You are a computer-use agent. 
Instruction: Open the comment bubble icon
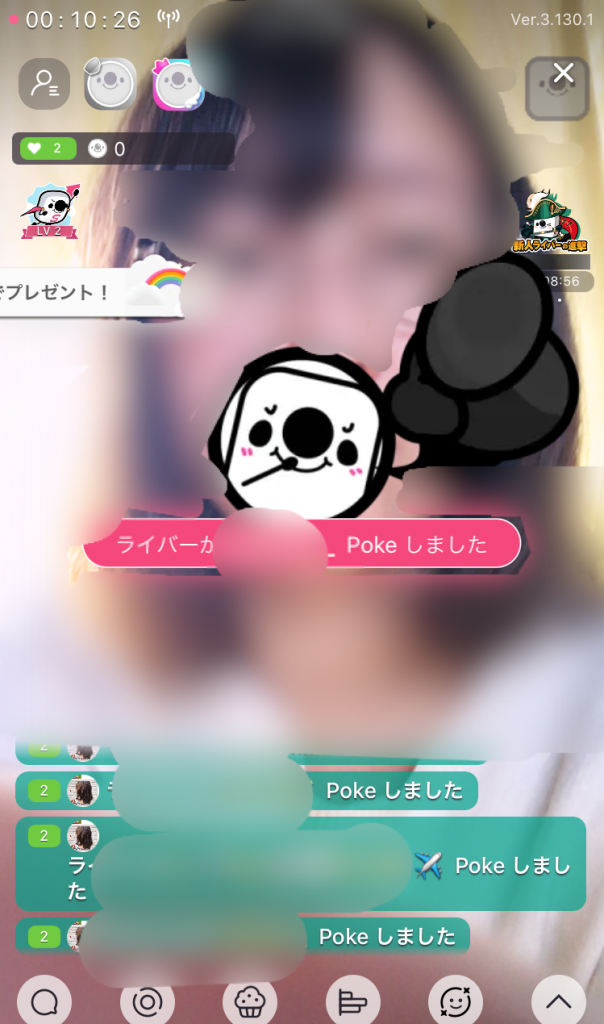(x=45, y=1000)
